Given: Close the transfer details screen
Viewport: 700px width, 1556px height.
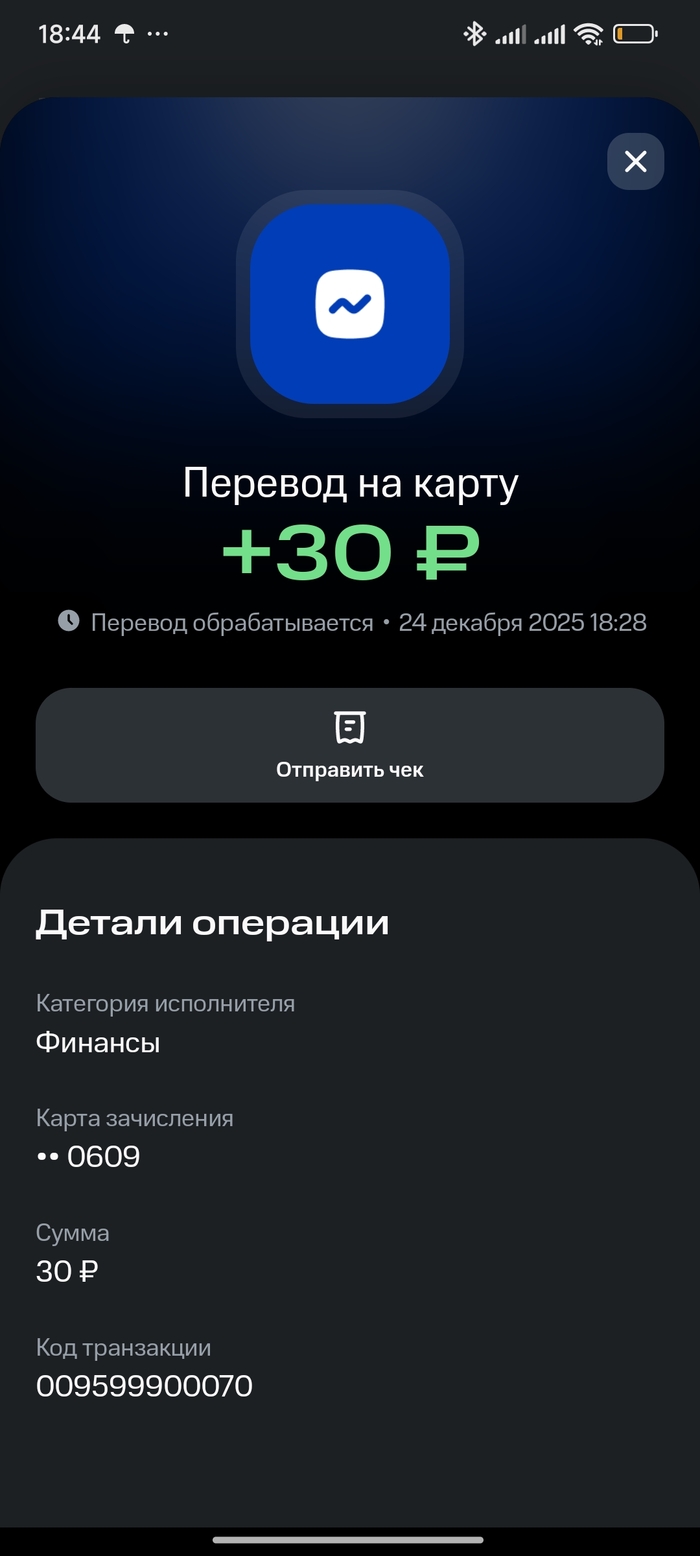Looking at the screenshot, I should click(635, 161).
